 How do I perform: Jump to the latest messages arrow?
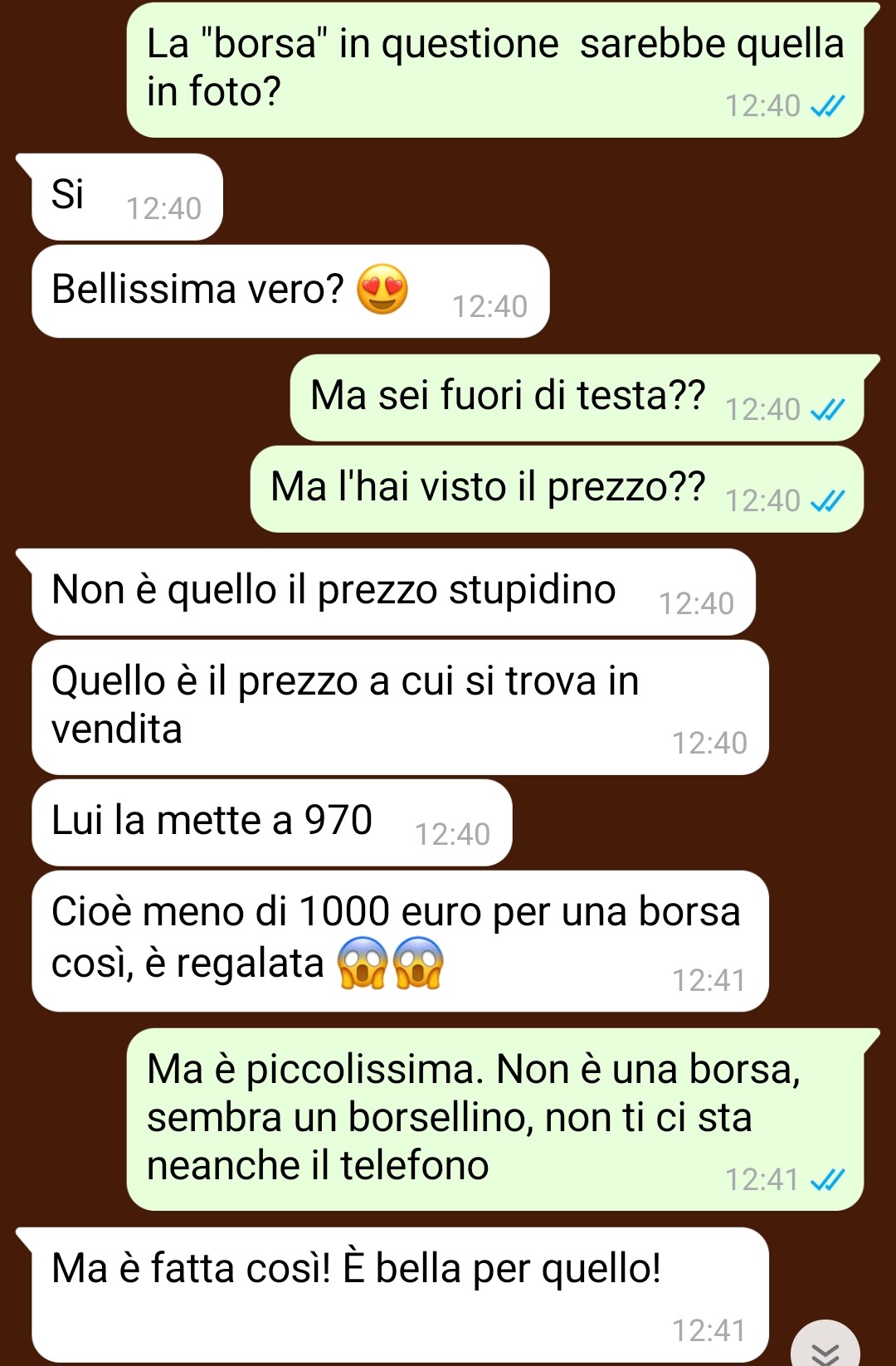click(825, 1349)
